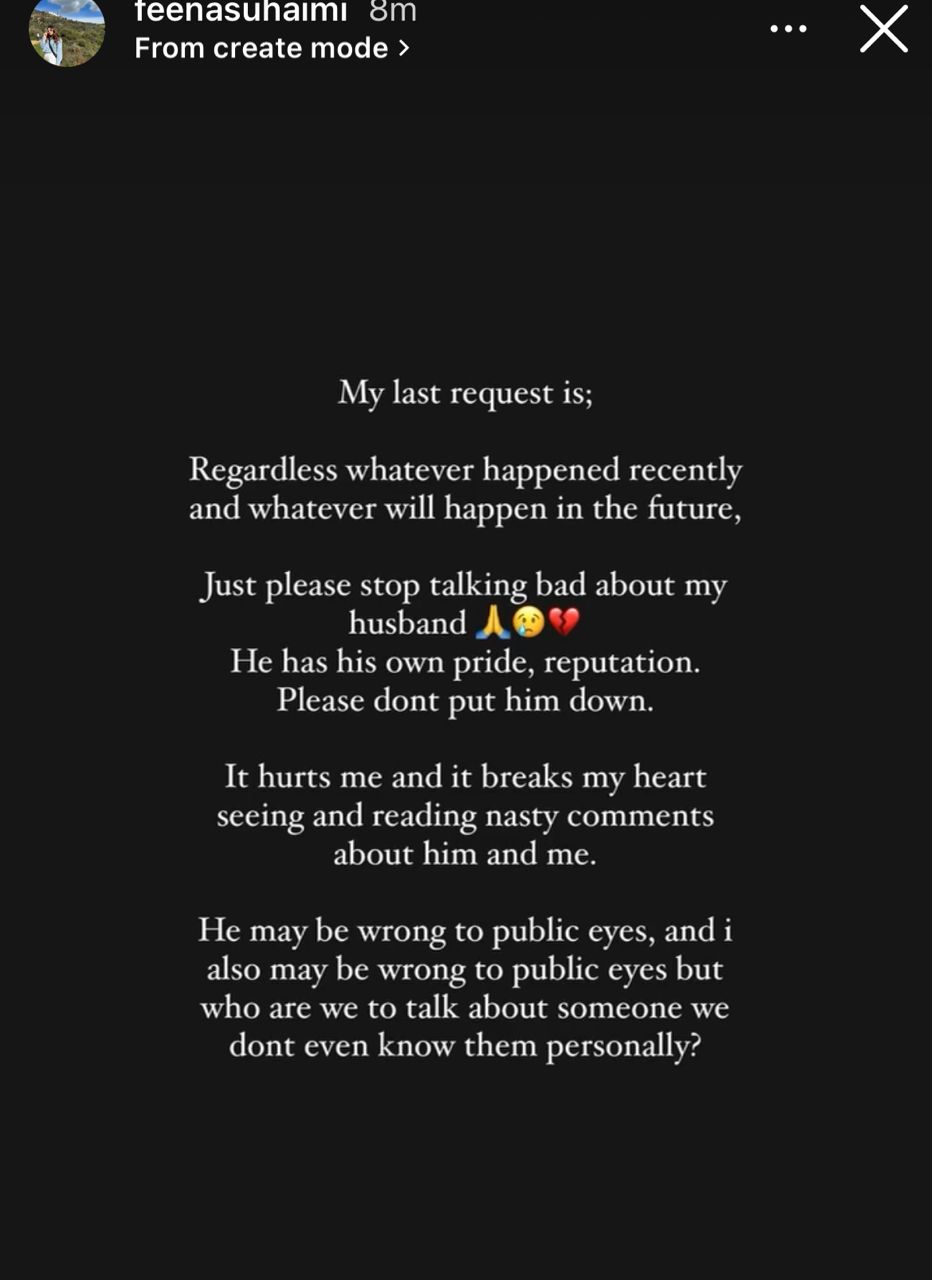Viewport: 932px width, 1280px height.
Task: Close the story viewer
Action: 884,30
